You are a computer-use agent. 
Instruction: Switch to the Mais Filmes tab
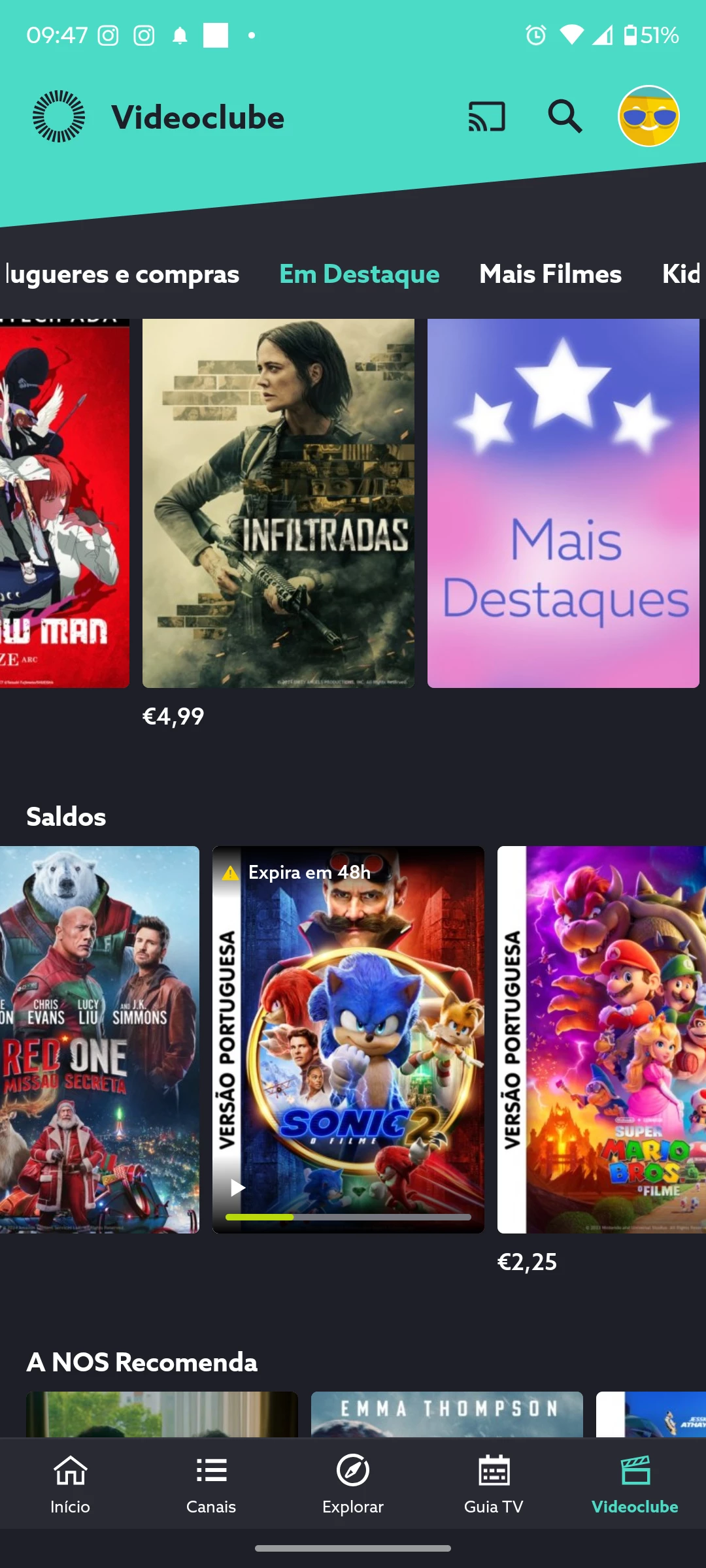(x=550, y=274)
